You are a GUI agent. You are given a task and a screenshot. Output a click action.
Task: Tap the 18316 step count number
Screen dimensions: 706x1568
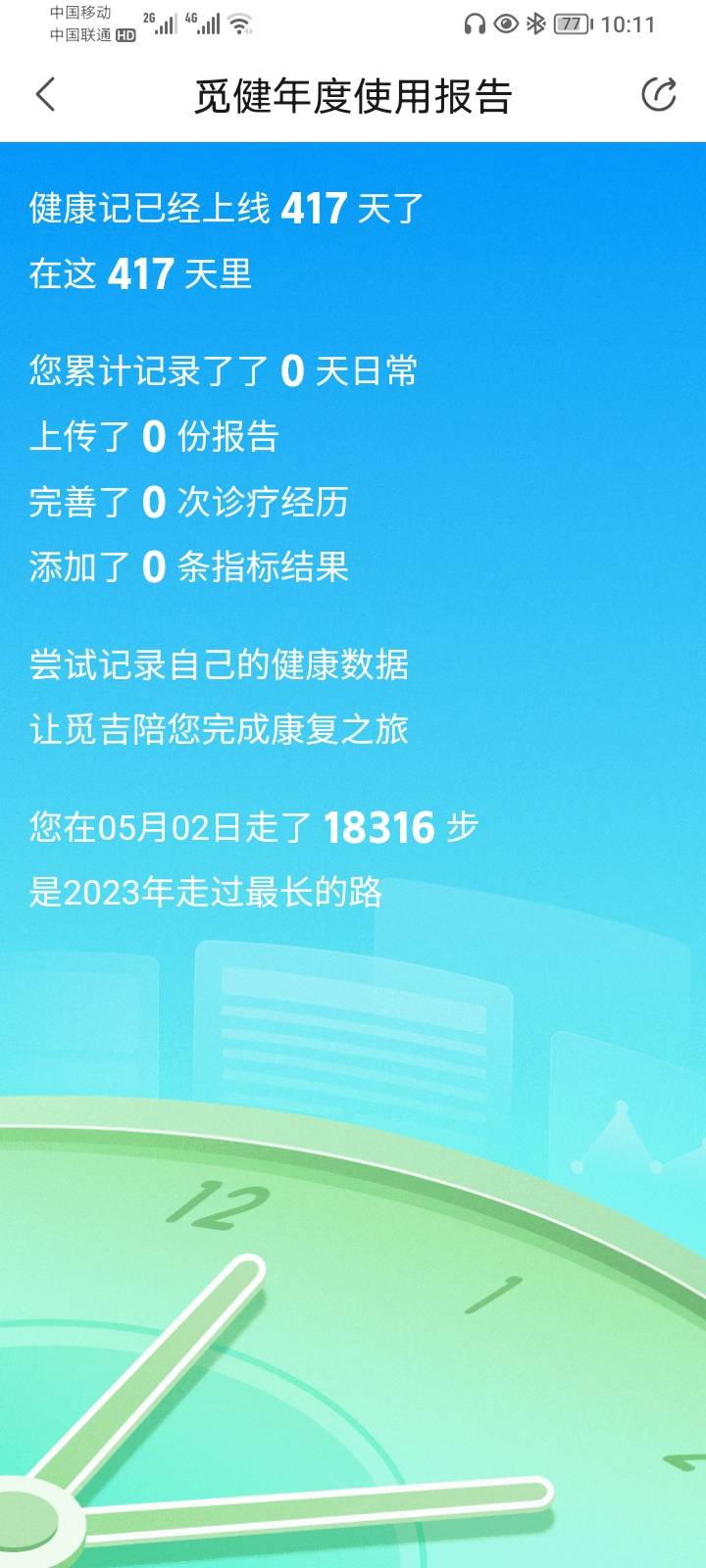pyautogui.click(x=379, y=826)
